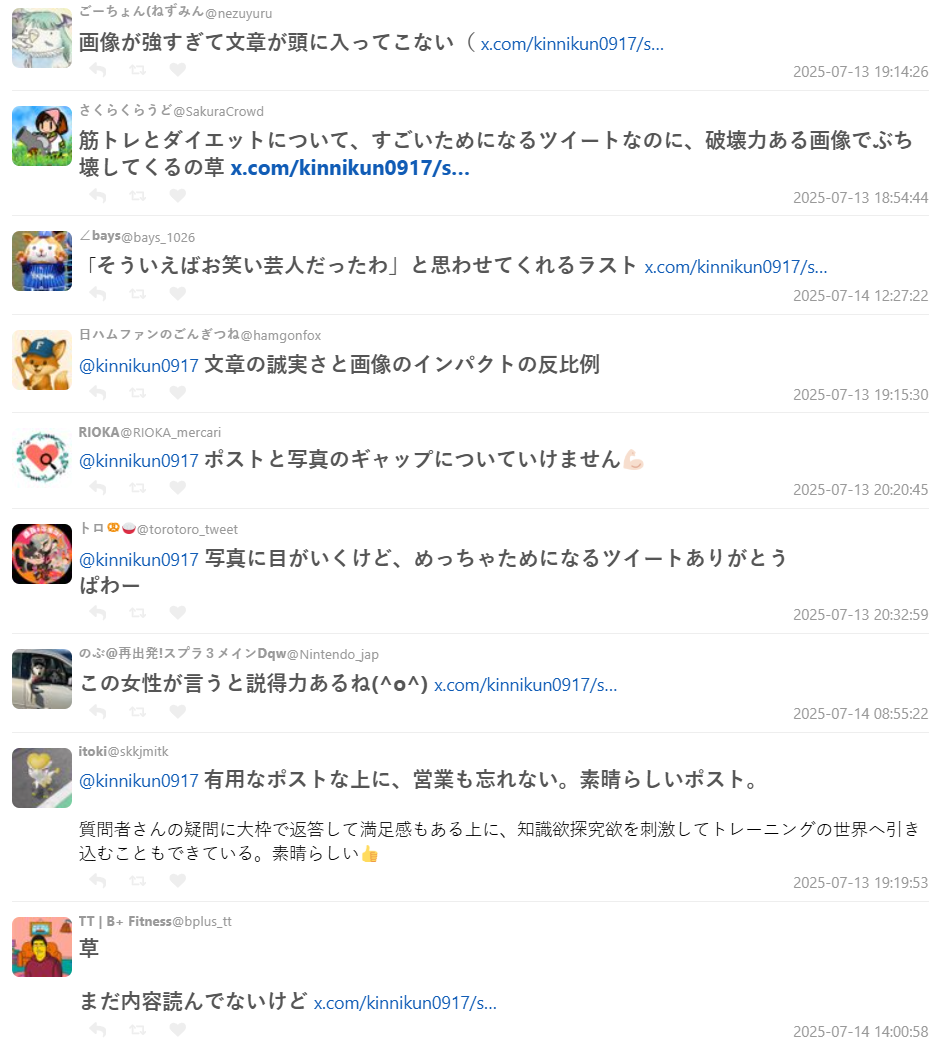Screen dimensions: 934x1045
Task: Open @kinnikun0917 mention in itoki's tweet
Action: pos(139,780)
